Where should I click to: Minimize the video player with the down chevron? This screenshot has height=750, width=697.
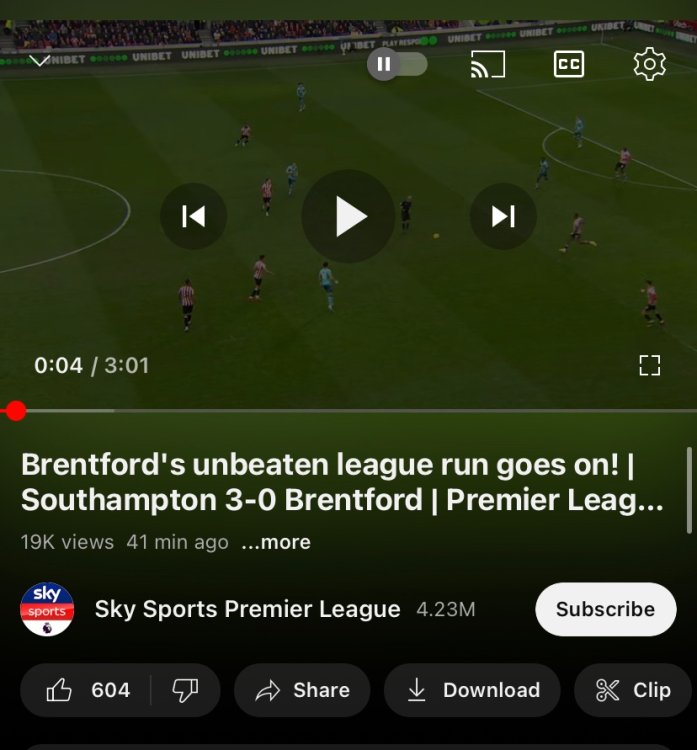(x=40, y=62)
